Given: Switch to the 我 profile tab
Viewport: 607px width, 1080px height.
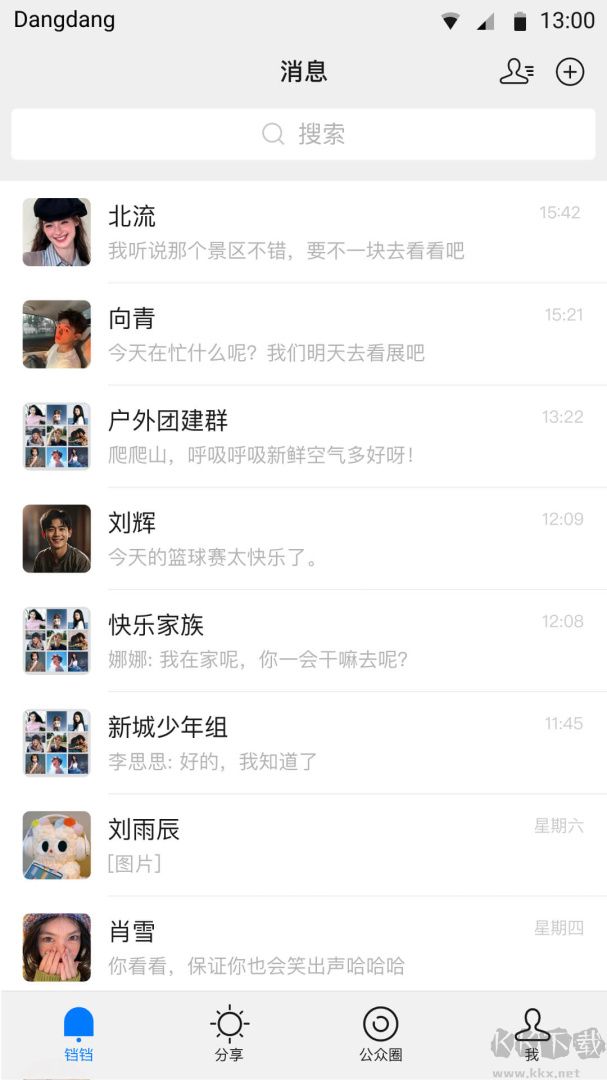Looking at the screenshot, I should click(531, 1034).
